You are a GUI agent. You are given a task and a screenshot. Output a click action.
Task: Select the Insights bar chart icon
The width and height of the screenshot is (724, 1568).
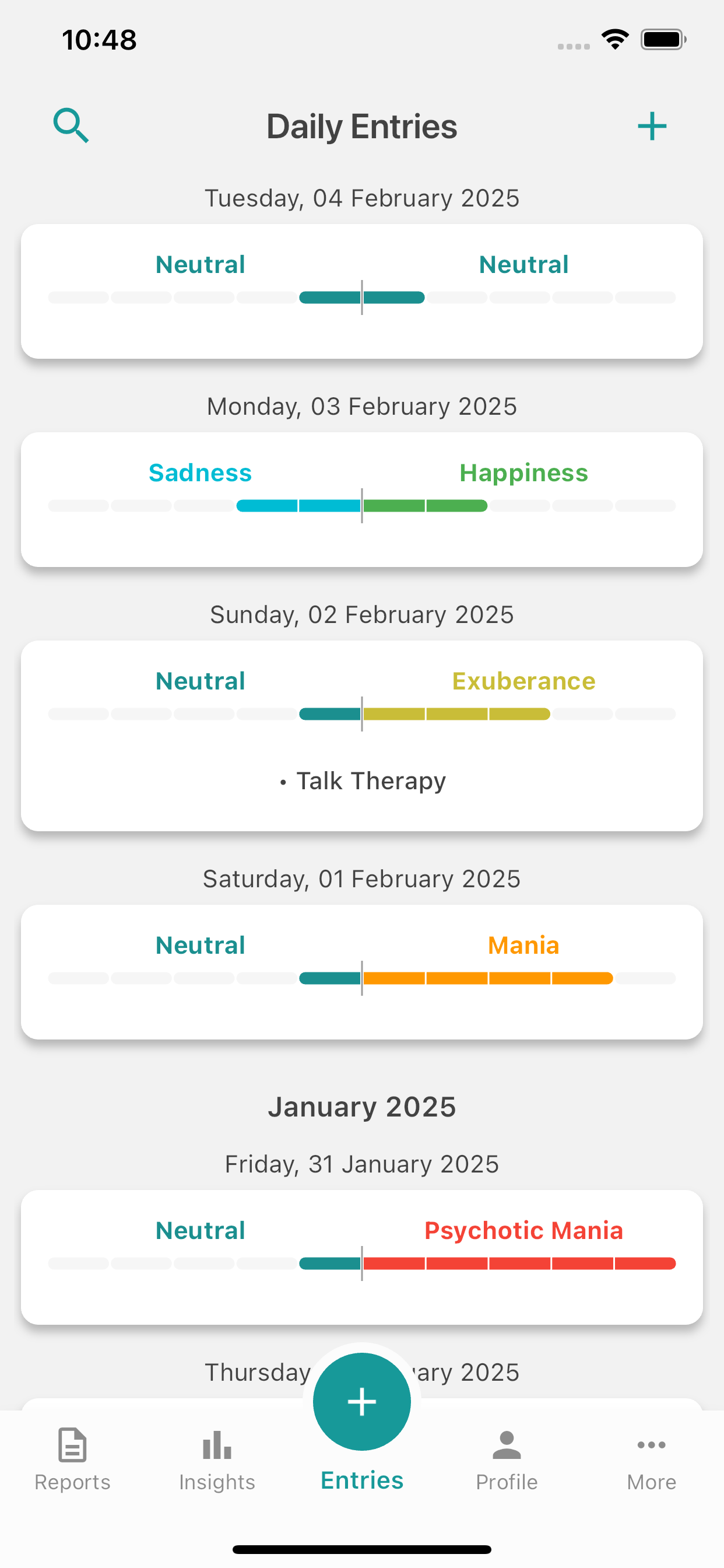(x=217, y=1445)
